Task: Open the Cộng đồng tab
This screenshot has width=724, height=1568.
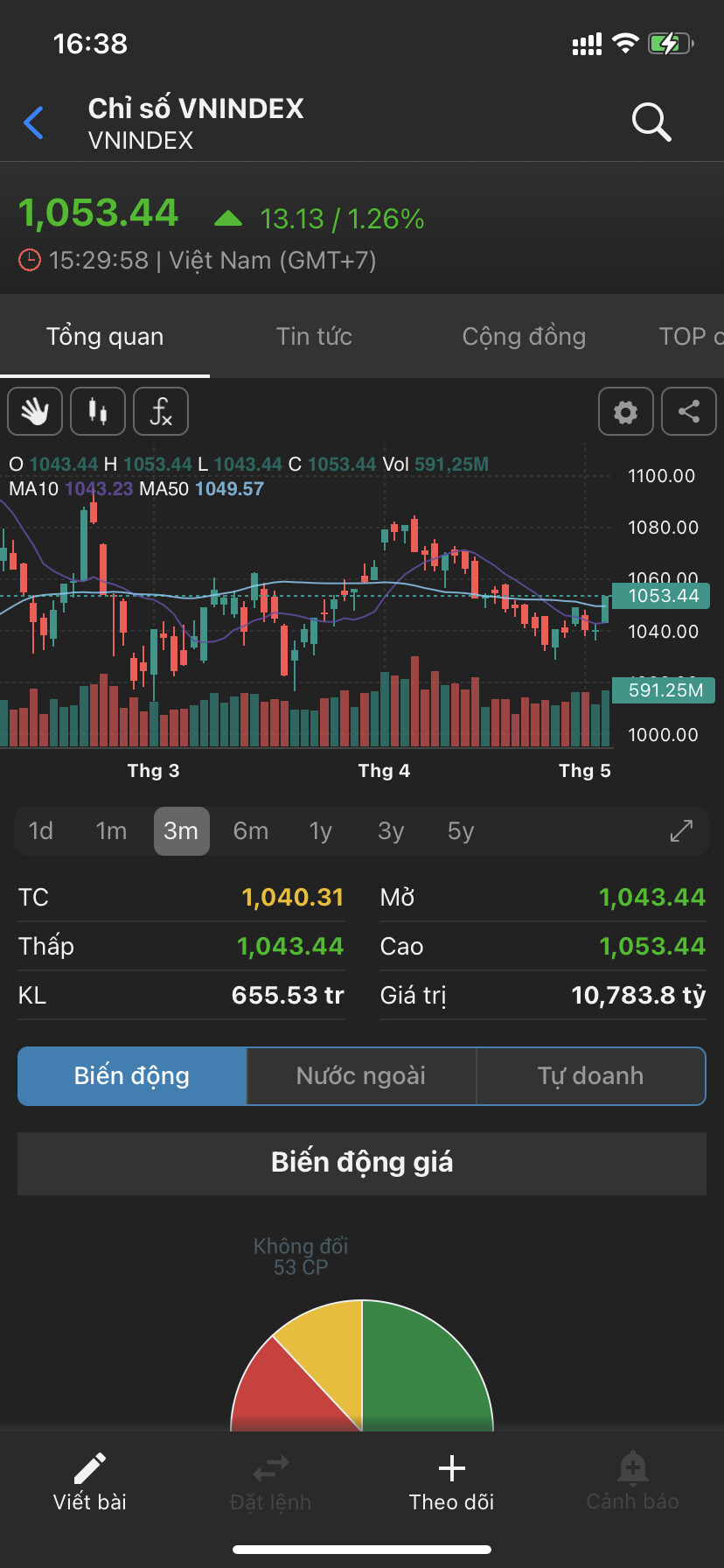Action: point(524,337)
